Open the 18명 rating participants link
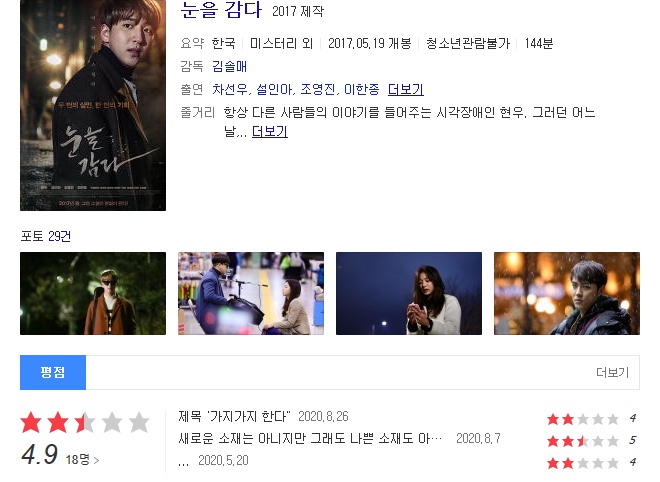Screen dimensions: 660x482 82,459
